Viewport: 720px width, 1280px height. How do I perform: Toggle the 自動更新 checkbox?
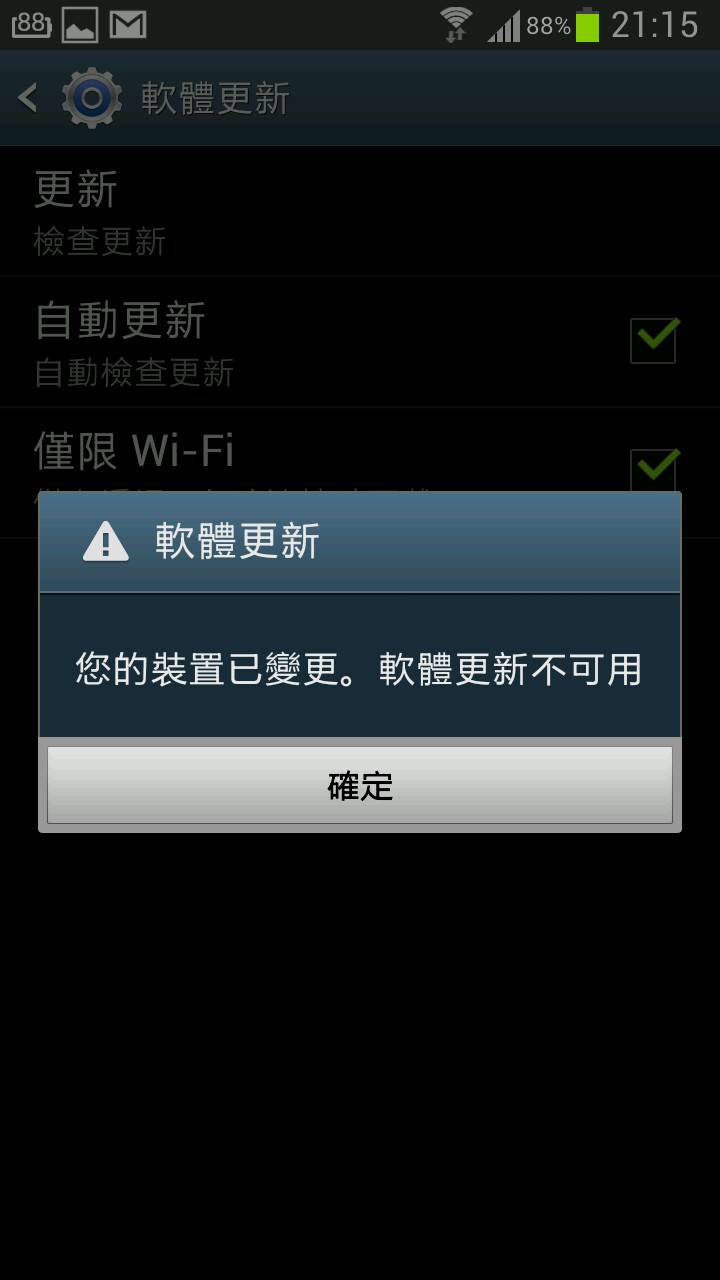click(654, 340)
